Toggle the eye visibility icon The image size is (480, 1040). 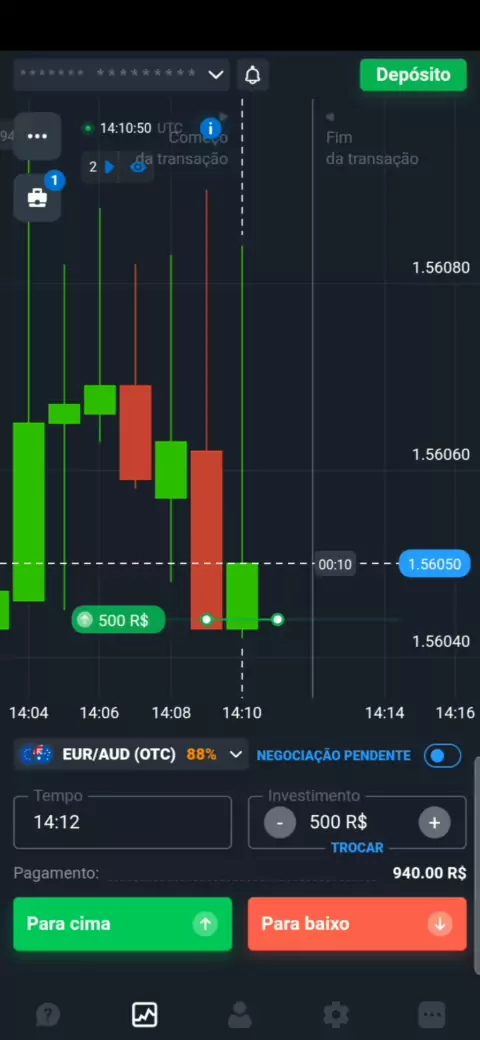tap(138, 167)
